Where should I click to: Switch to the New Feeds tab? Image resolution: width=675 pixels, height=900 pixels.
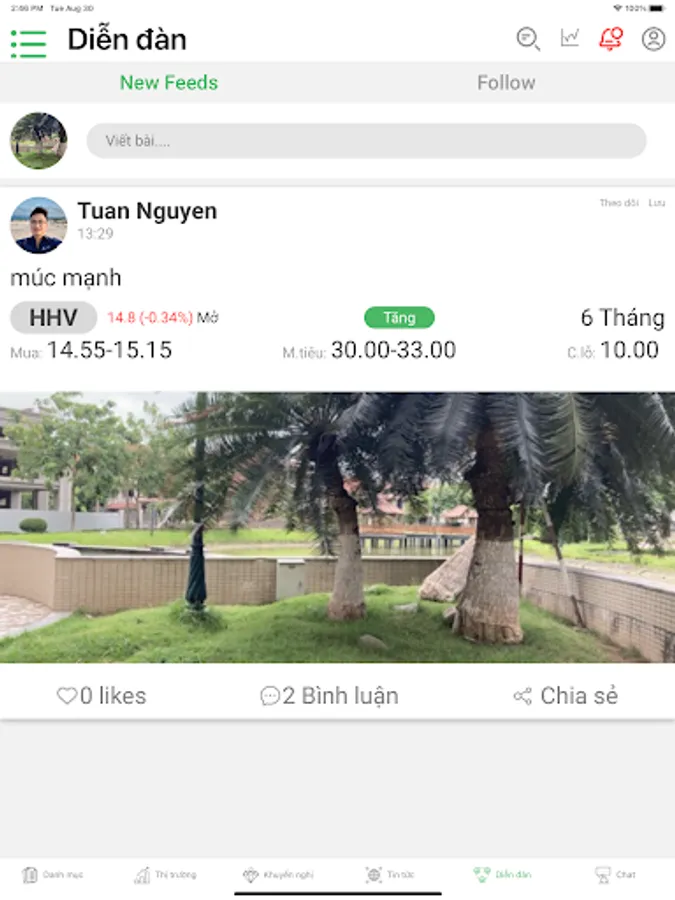(169, 83)
